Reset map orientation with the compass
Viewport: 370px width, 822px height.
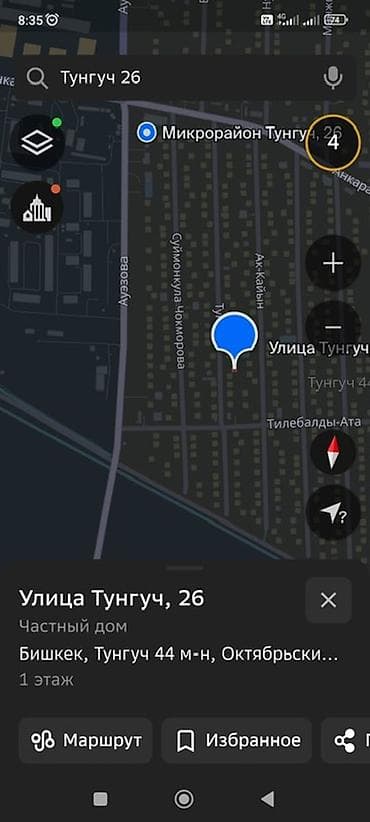pos(333,453)
